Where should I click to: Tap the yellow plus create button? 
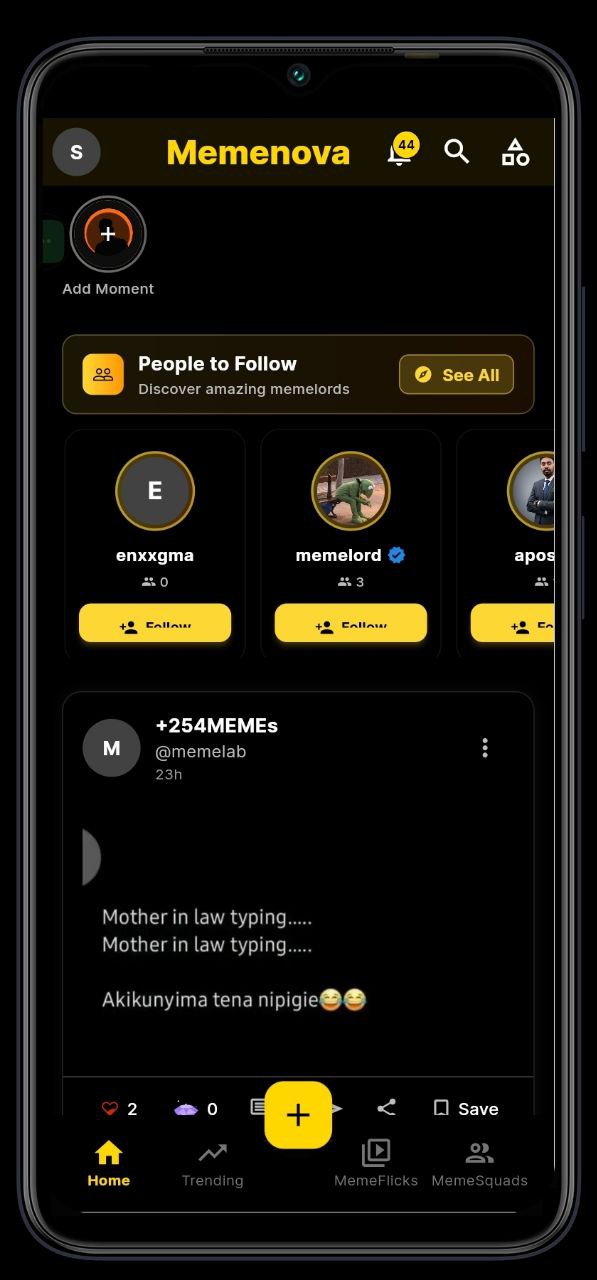tap(298, 1115)
